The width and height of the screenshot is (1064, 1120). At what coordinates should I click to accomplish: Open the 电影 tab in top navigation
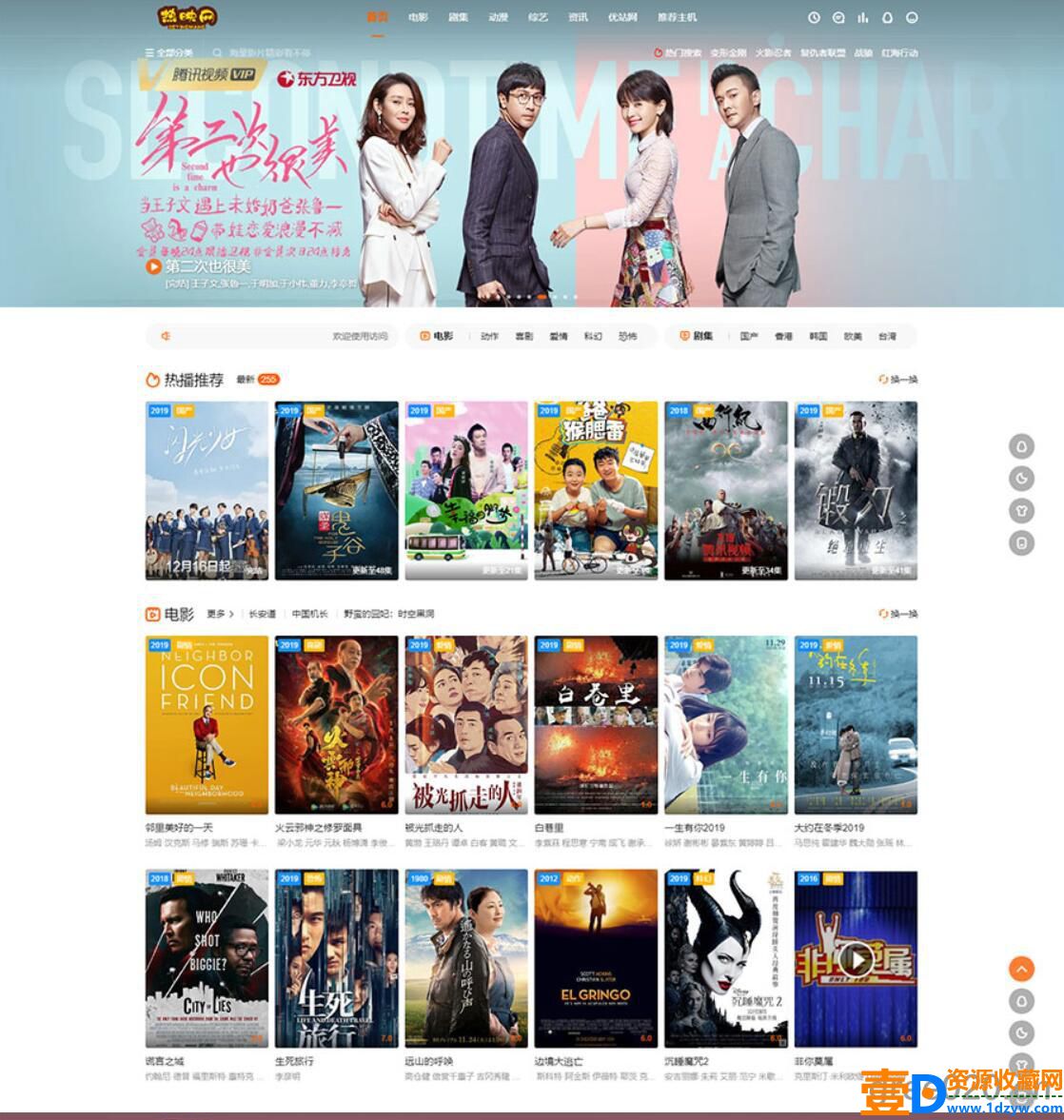tap(418, 17)
